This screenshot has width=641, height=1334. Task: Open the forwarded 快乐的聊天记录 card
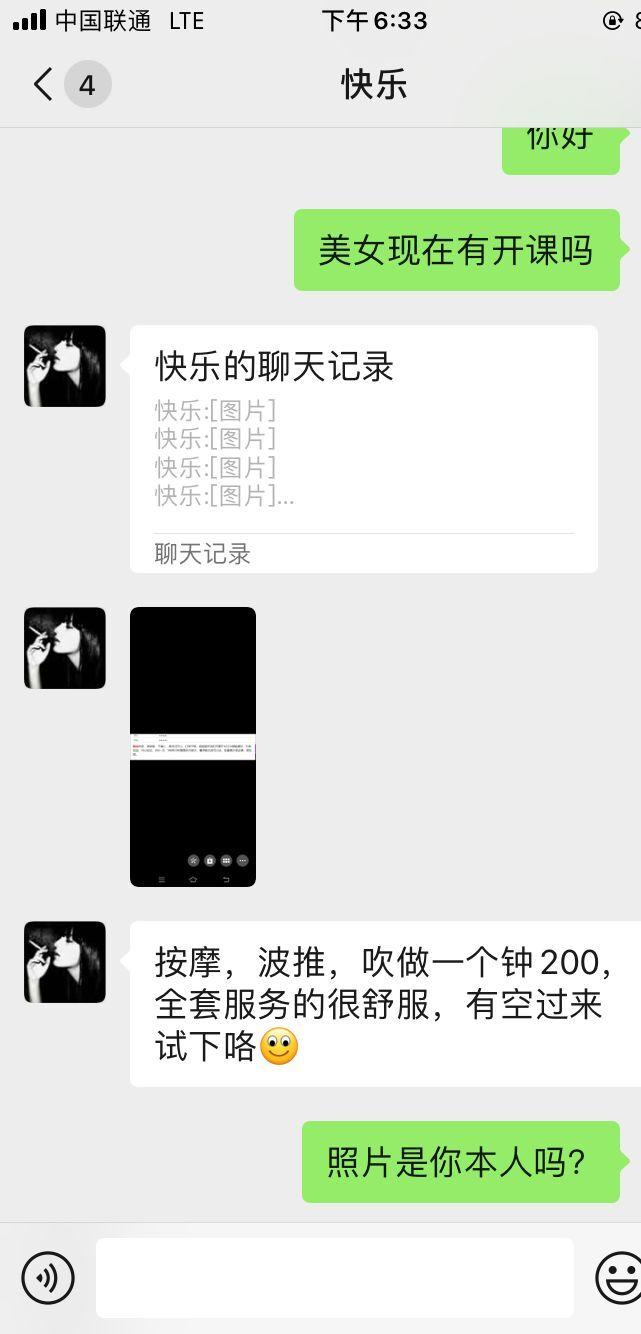[x=363, y=448]
